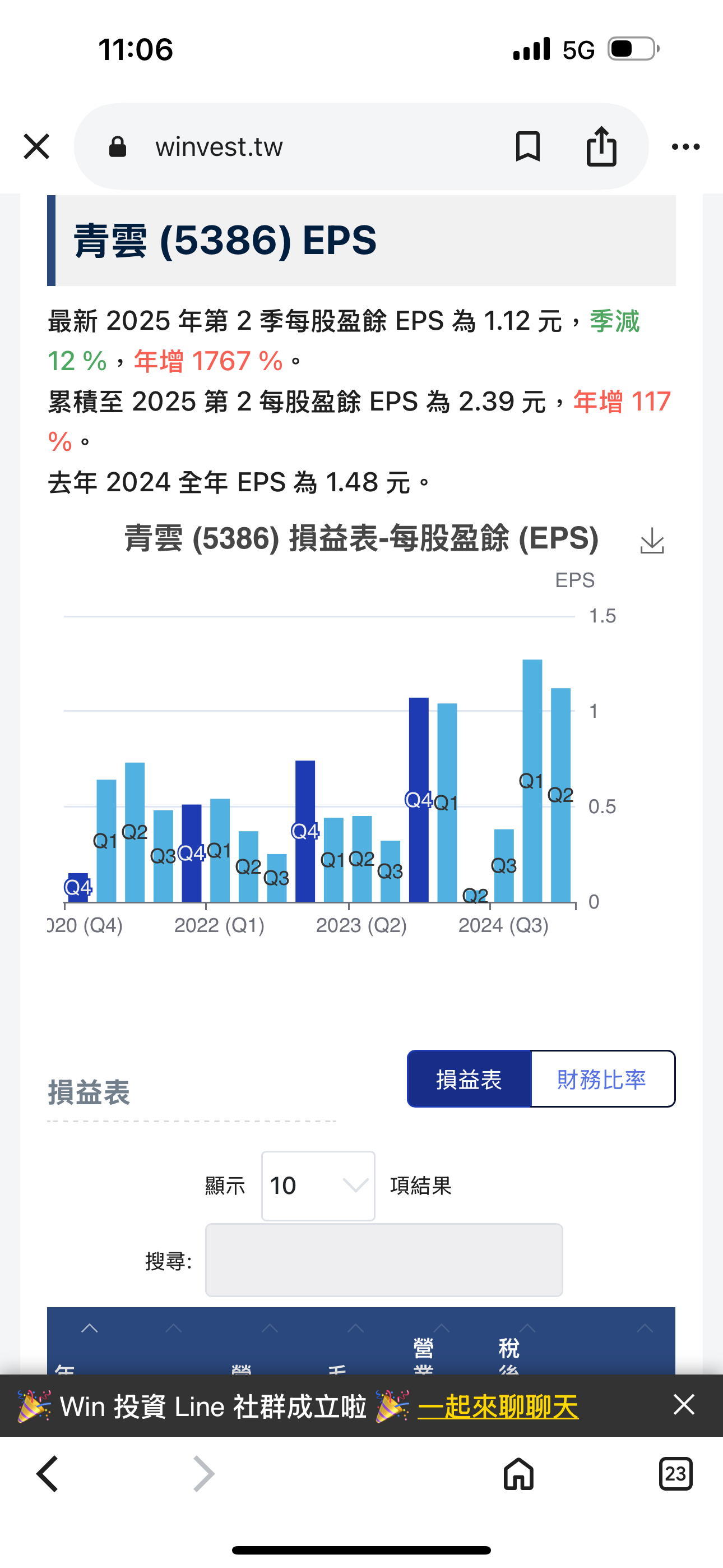Screen dimensions: 723x1568
Task: Switch to the 損益表 tab
Action: coord(469,1078)
